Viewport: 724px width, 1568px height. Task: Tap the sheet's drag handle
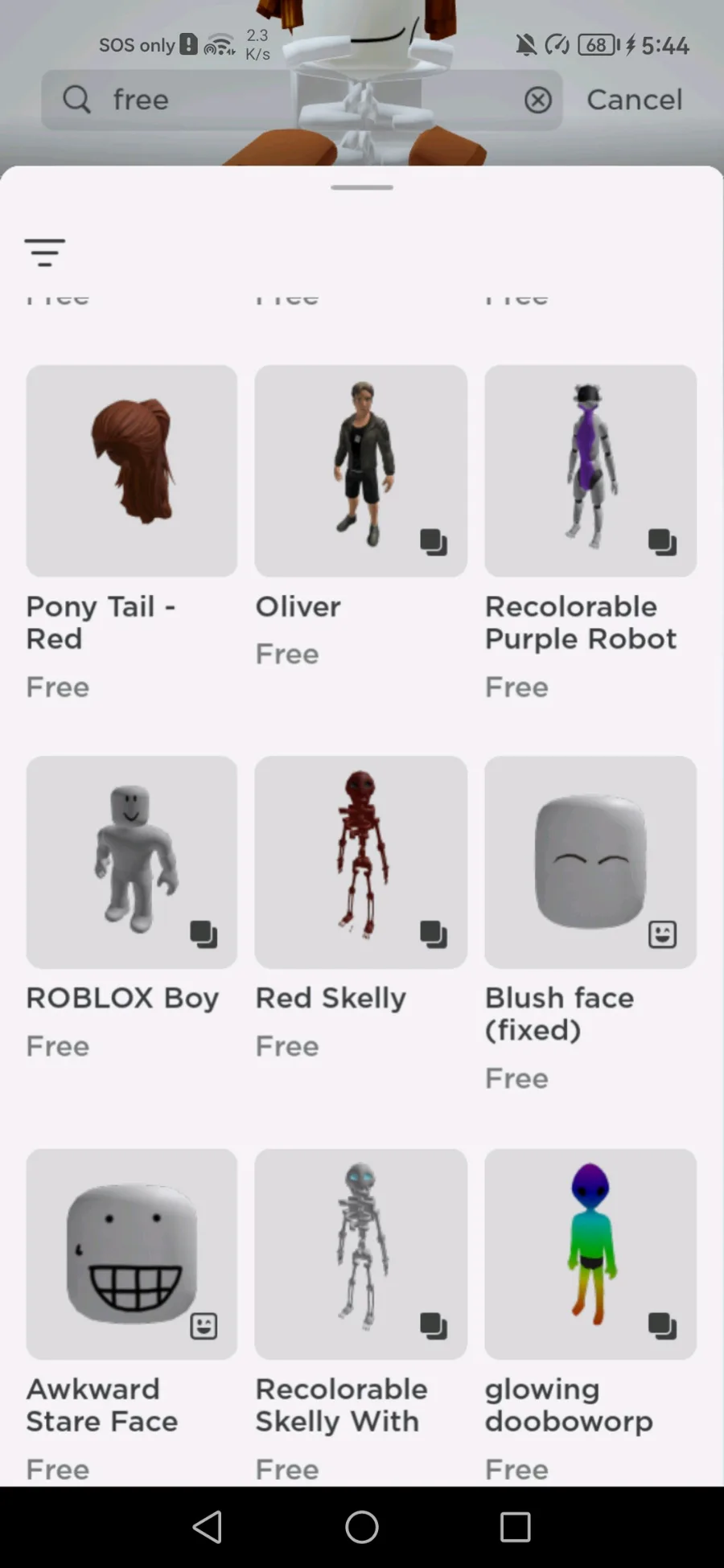362,187
